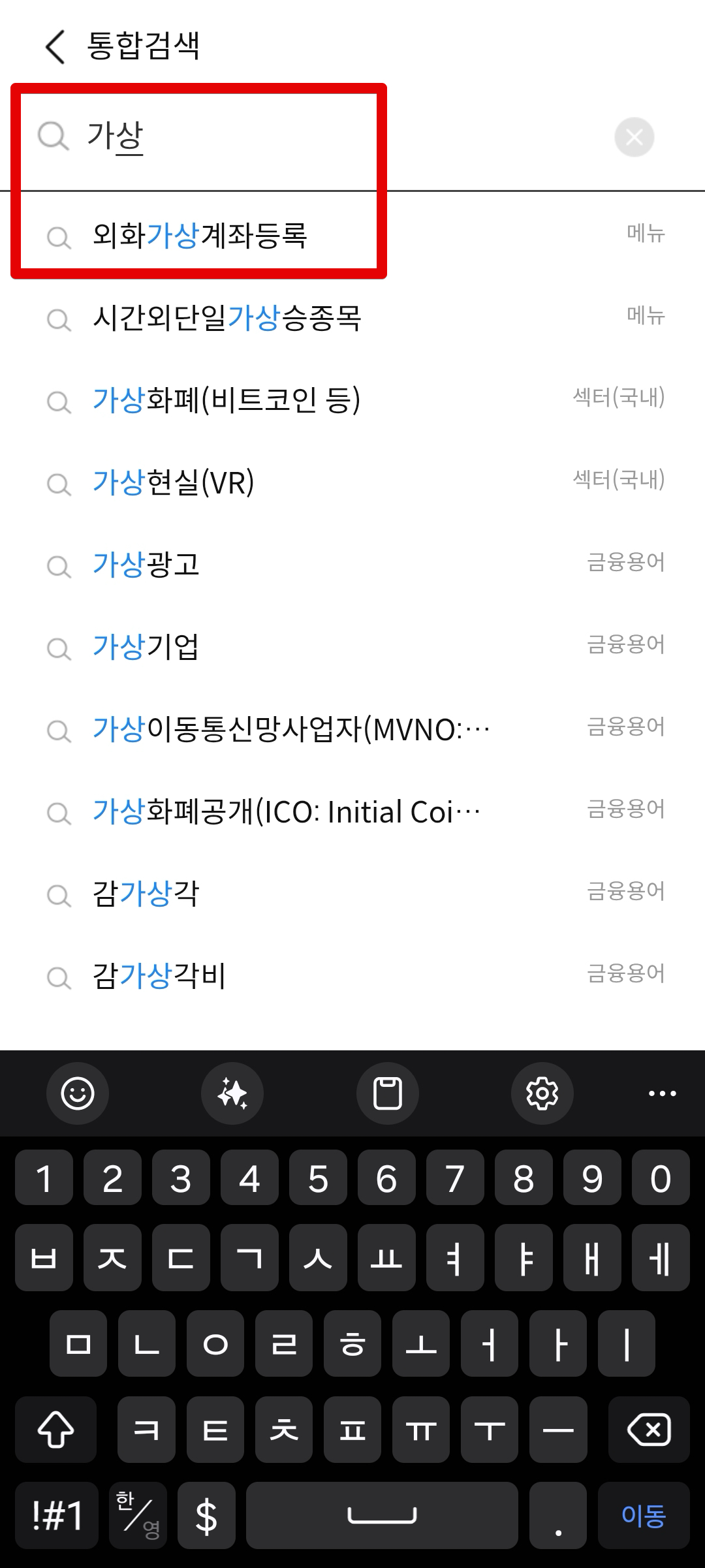Tap the keyboard backspace key
The image size is (705, 1568).
tap(649, 1430)
